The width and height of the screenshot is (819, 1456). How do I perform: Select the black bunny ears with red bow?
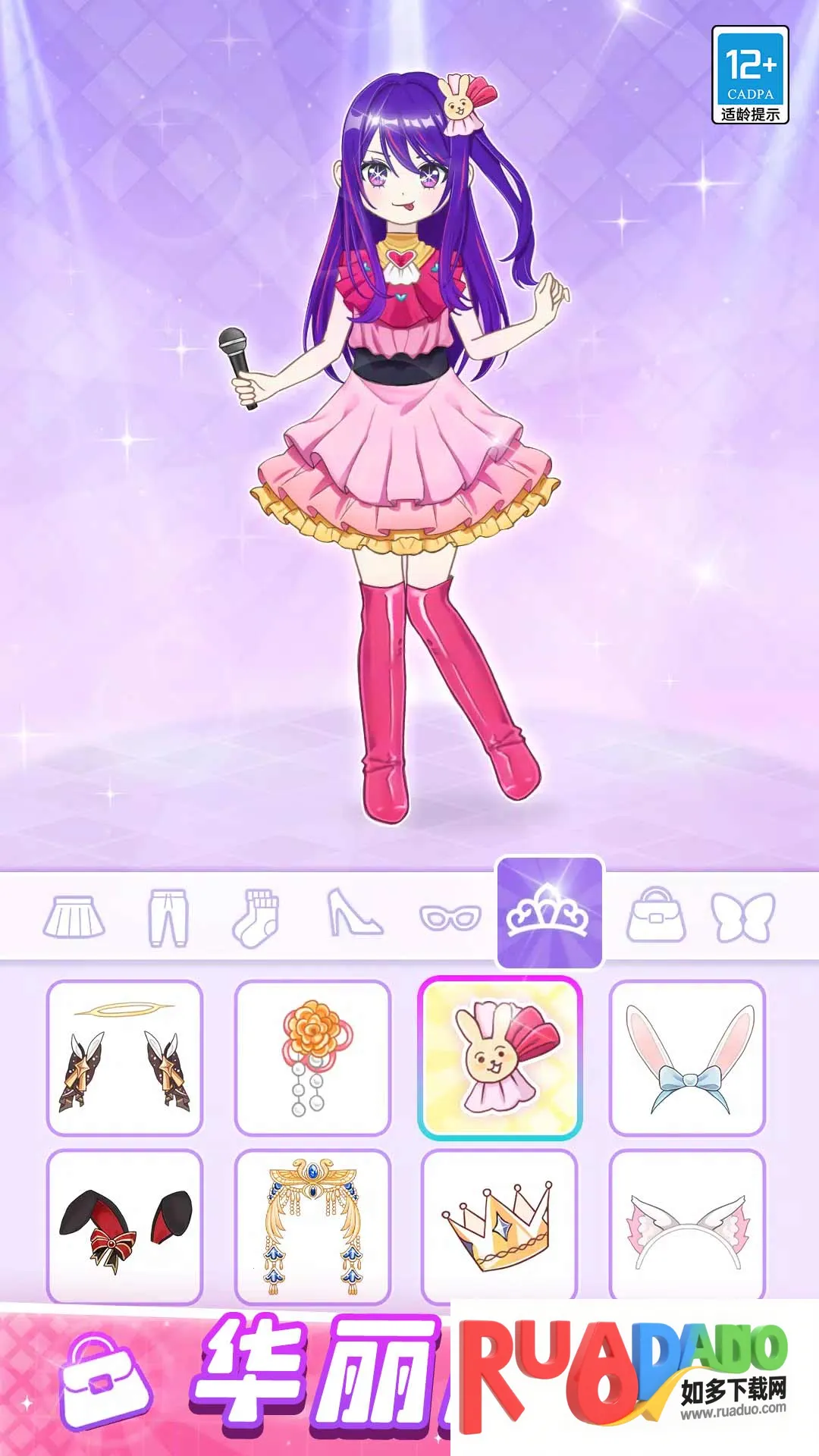pyautogui.click(x=124, y=1226)
